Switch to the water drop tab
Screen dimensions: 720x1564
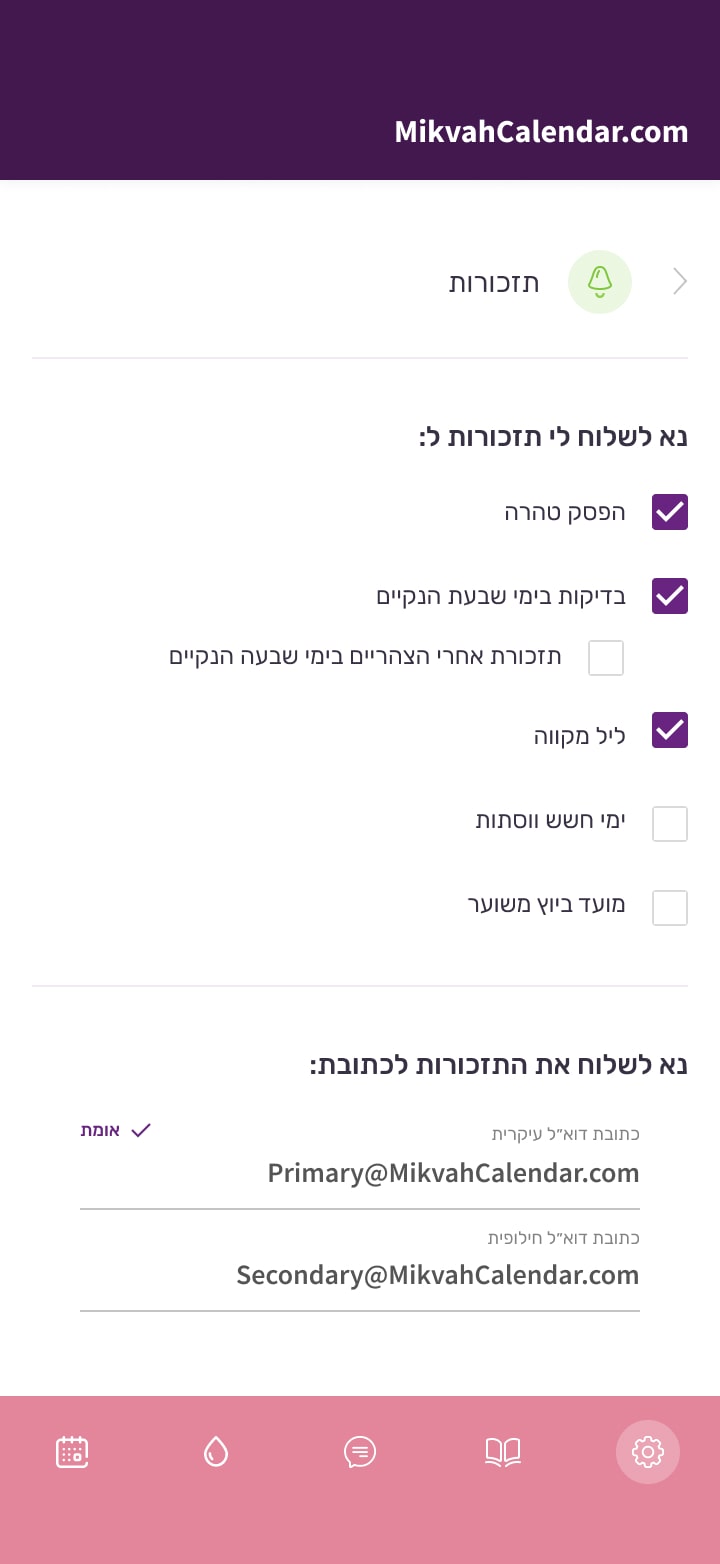click(216, 1451)
